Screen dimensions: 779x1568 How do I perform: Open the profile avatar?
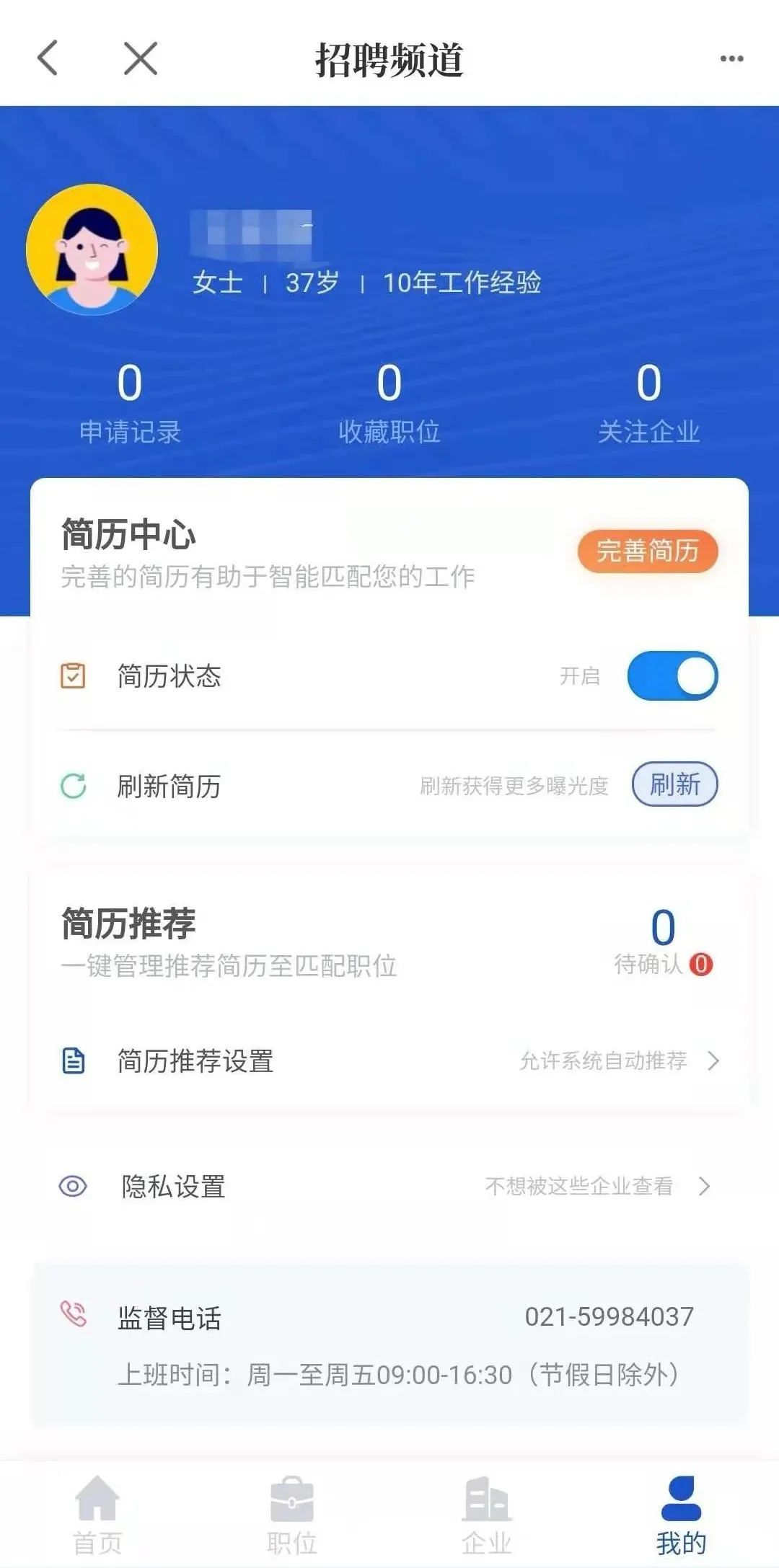click(92, 249)
